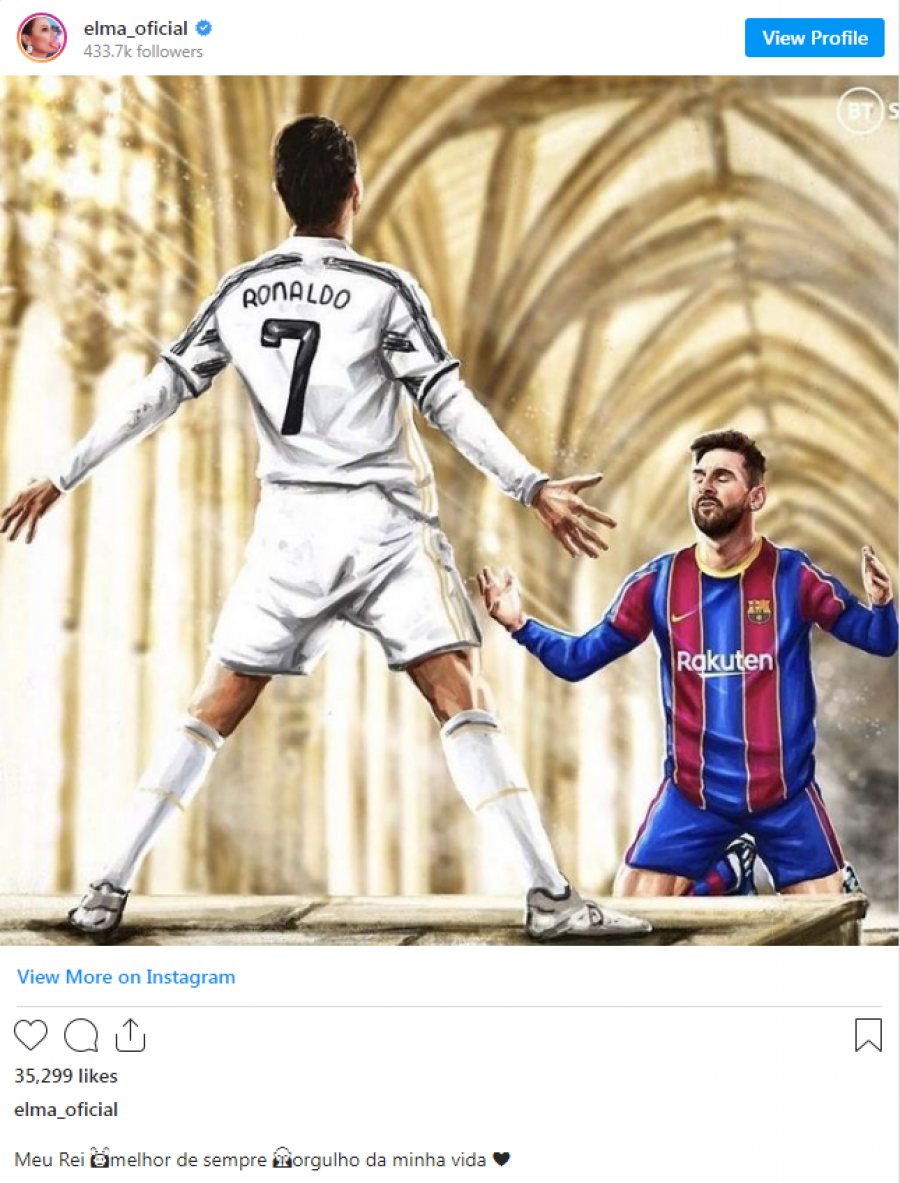Like the post with the heart icon

click(x=30, y=1035)
